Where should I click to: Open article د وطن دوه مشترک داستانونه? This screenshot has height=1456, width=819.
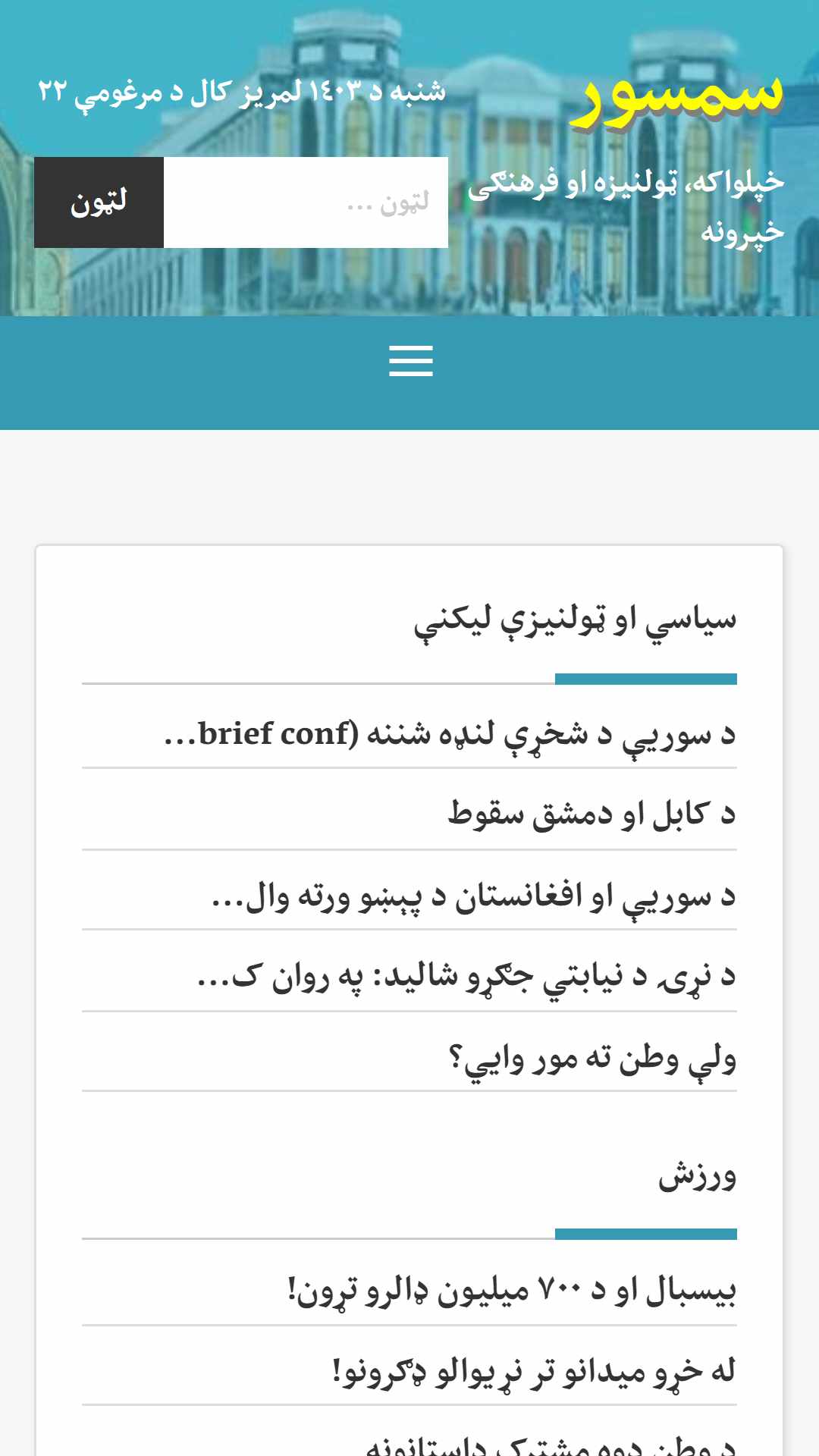pyautogui.click(x=551, y=1445)
